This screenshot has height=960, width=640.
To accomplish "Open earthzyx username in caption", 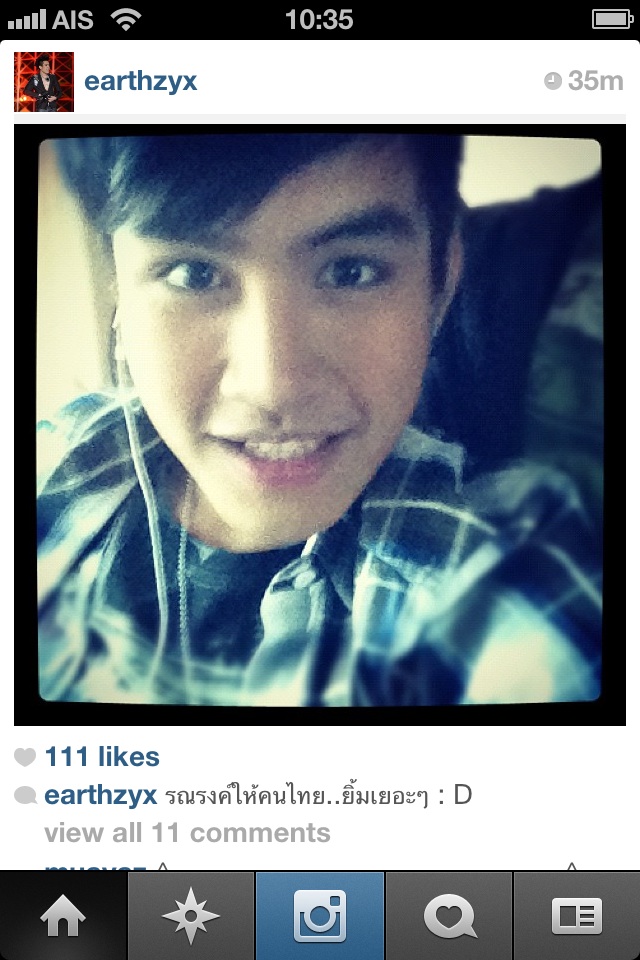I will pyautogui.click(x=101, y=795).
